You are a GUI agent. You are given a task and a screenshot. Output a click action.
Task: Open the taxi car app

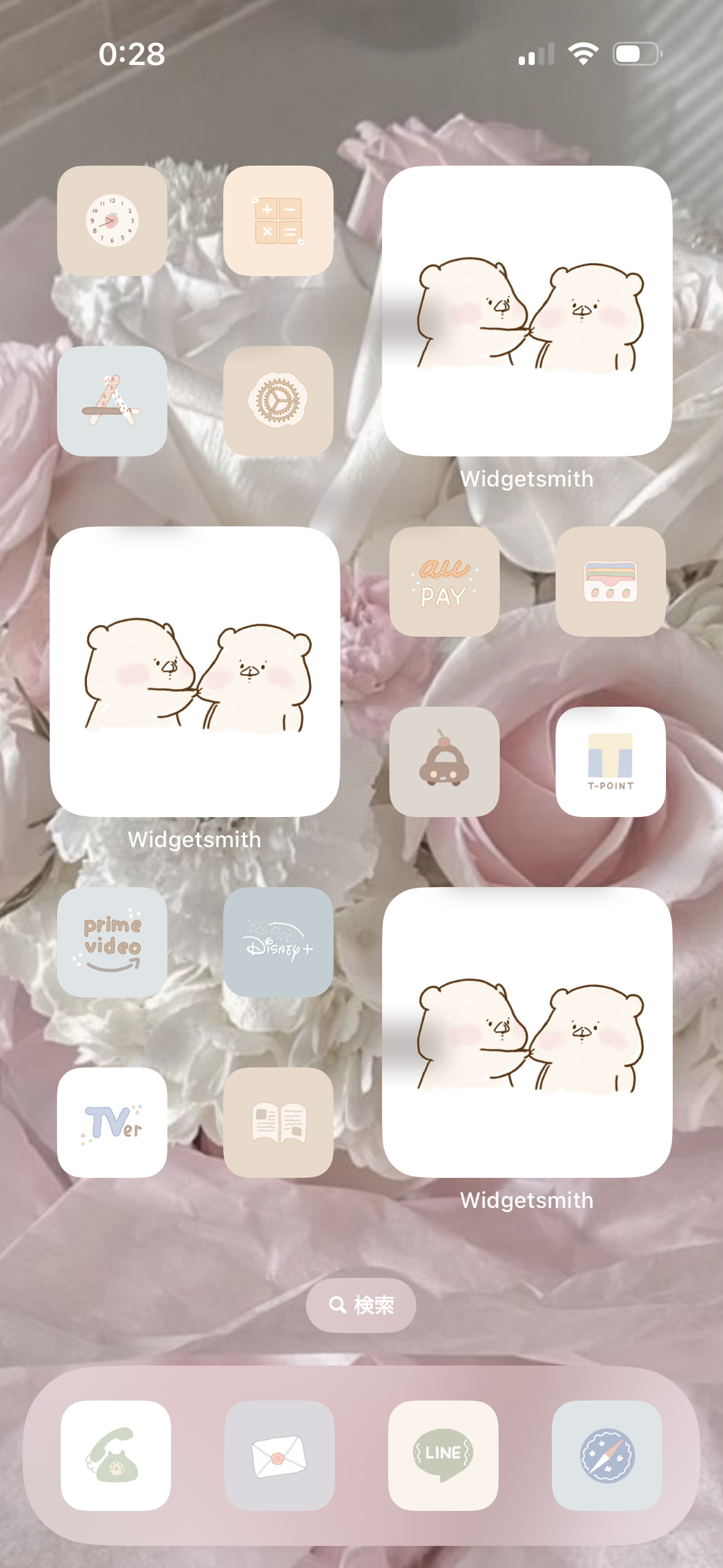(x=445, y=762)
